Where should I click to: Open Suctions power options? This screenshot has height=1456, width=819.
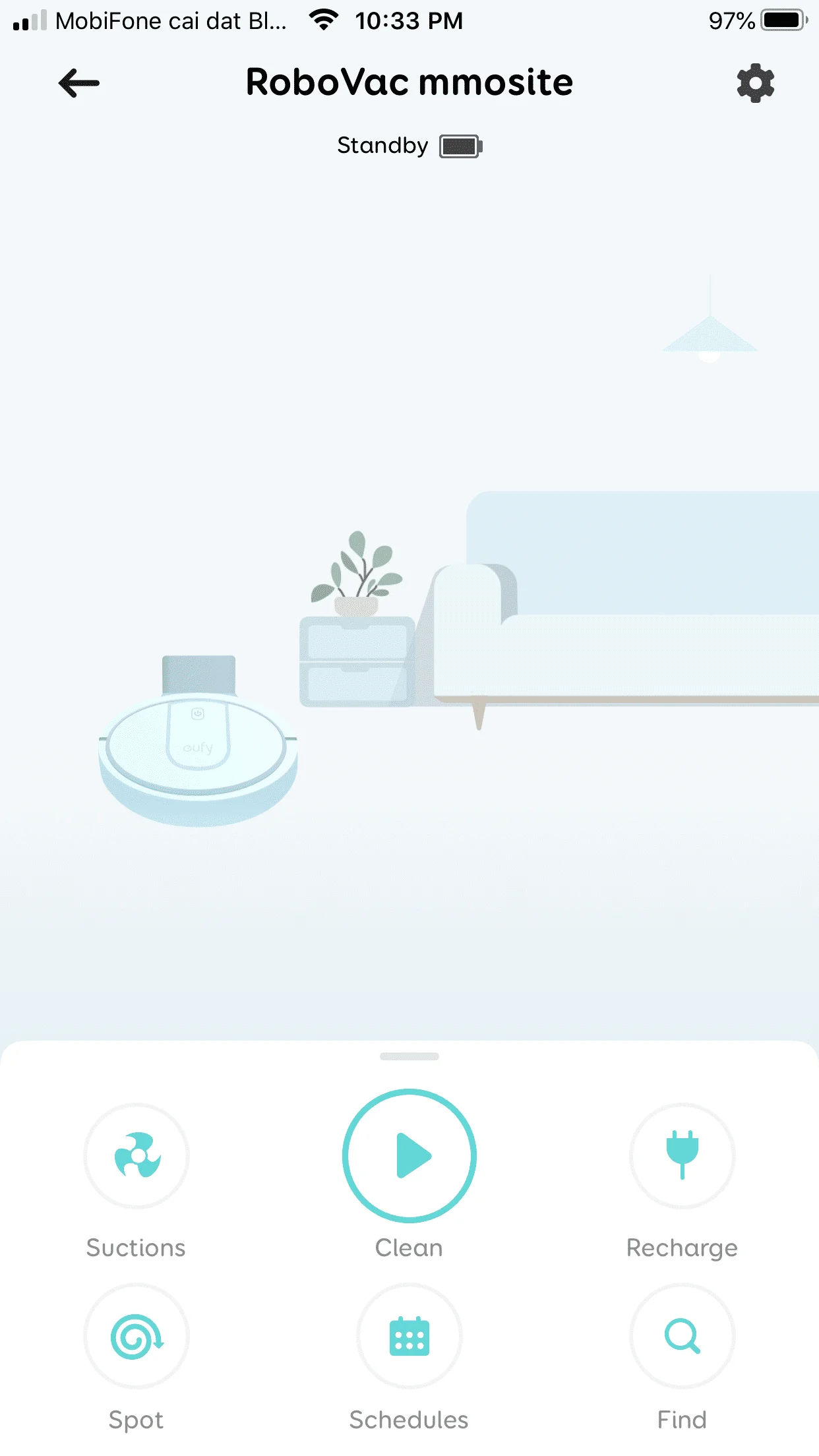136,1155
